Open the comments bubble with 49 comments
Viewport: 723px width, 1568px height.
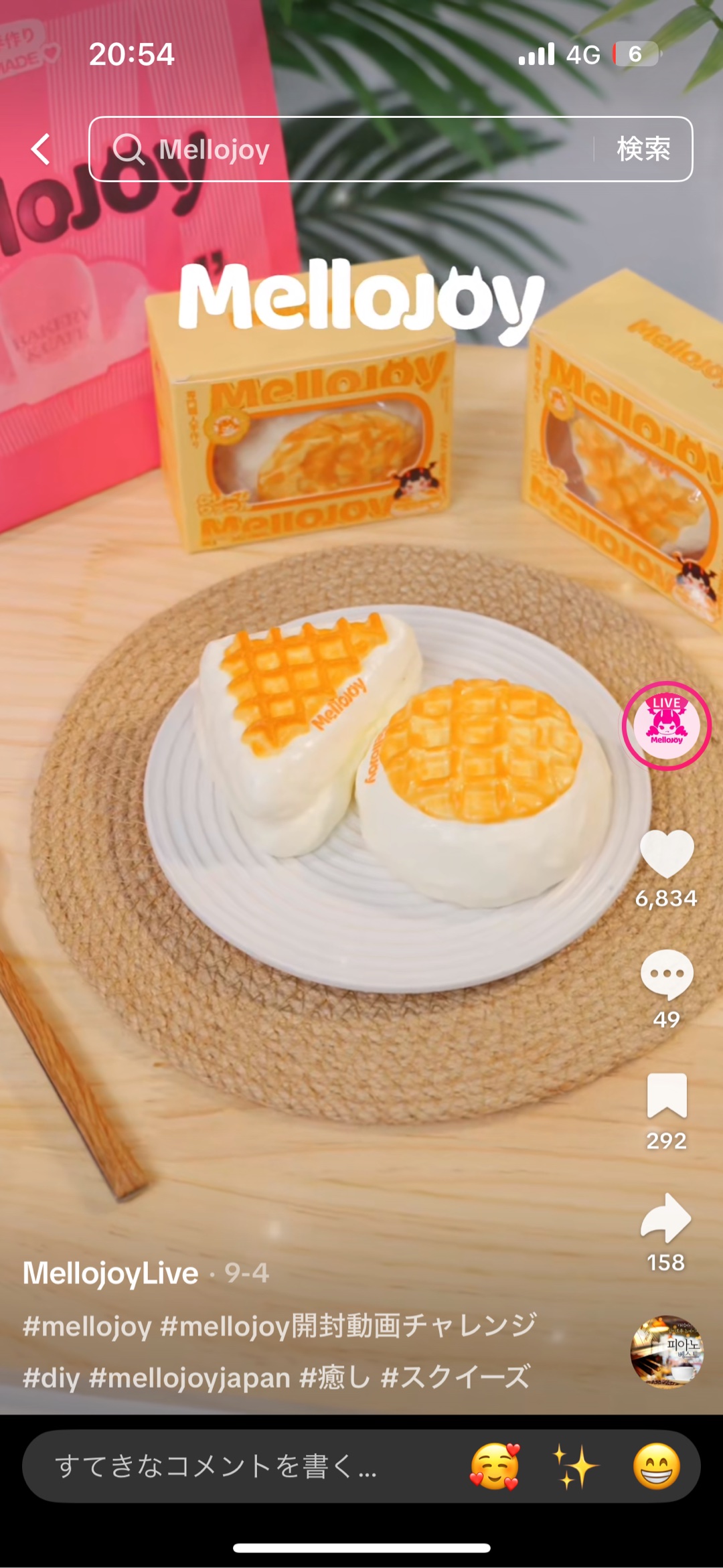[x=666, y=975]
